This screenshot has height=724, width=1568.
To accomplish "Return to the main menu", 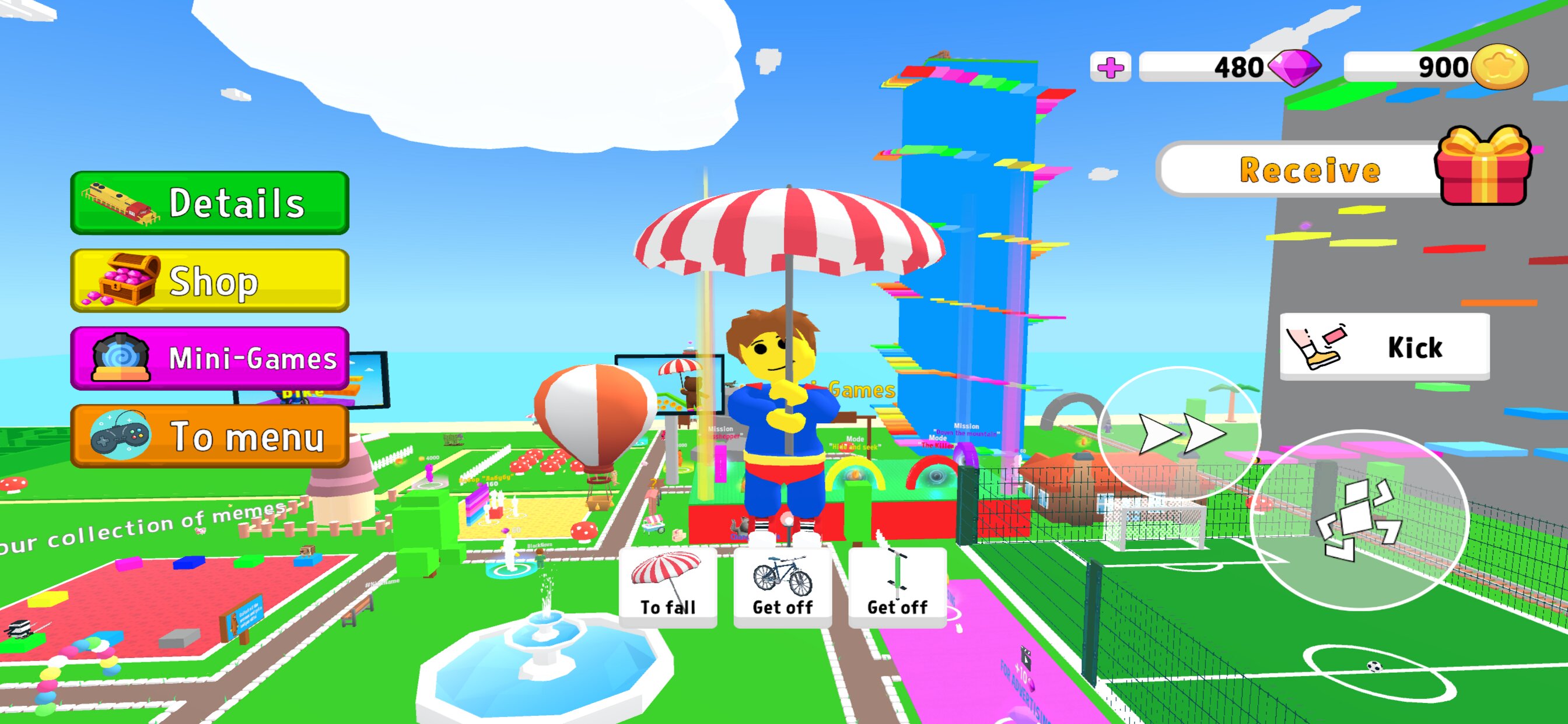I will (209, 435).
